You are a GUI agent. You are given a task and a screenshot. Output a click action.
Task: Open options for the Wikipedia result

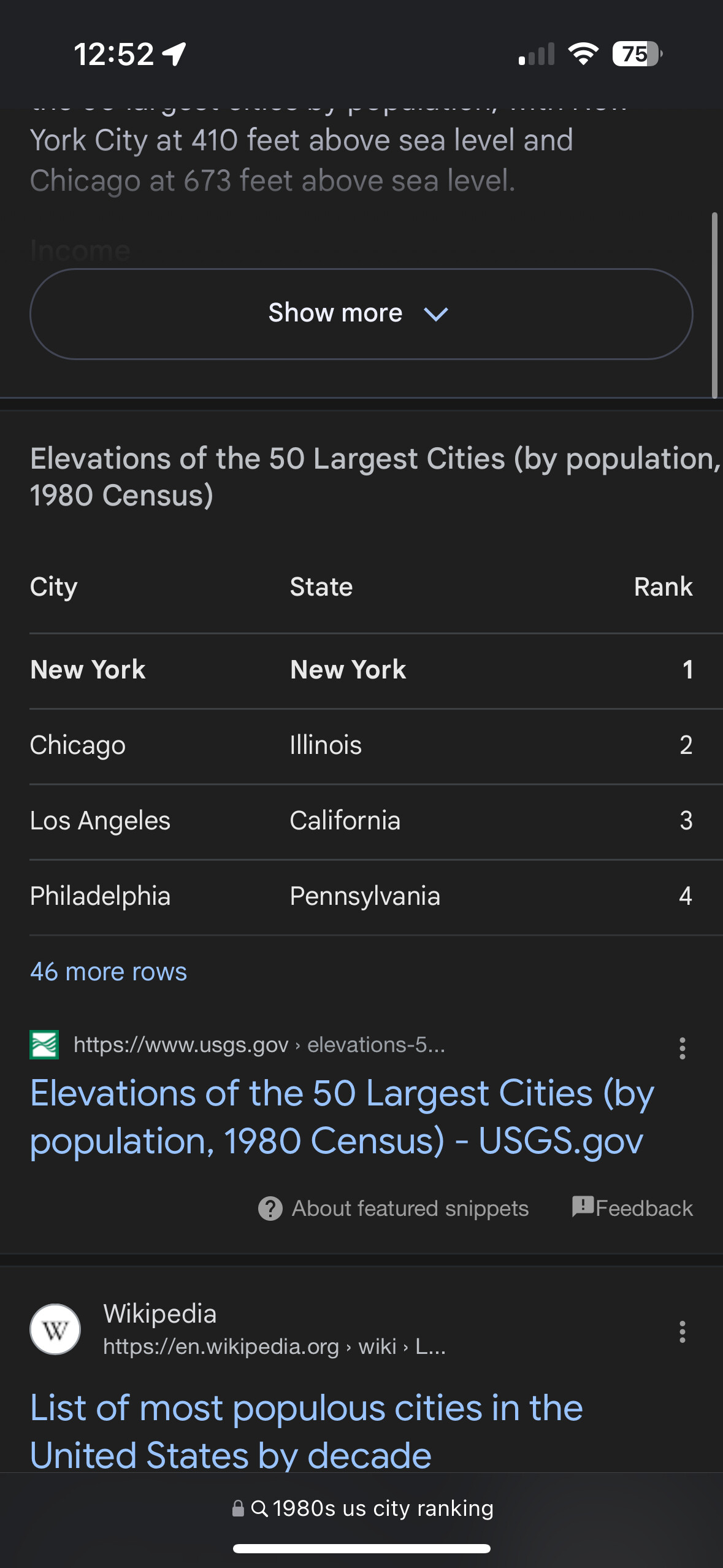(682, 1332)
